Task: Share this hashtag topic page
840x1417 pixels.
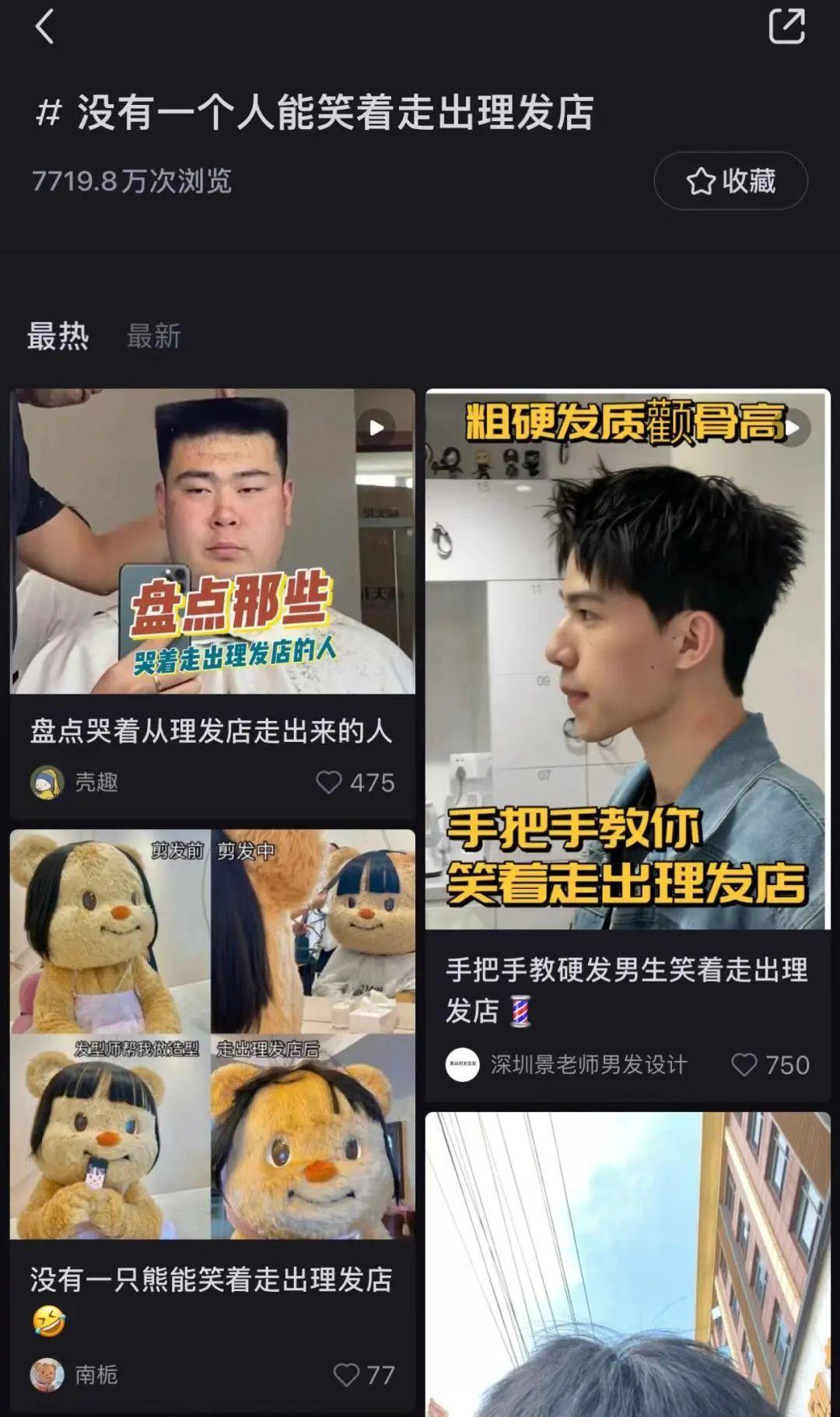Action: [x=786, y=26]
